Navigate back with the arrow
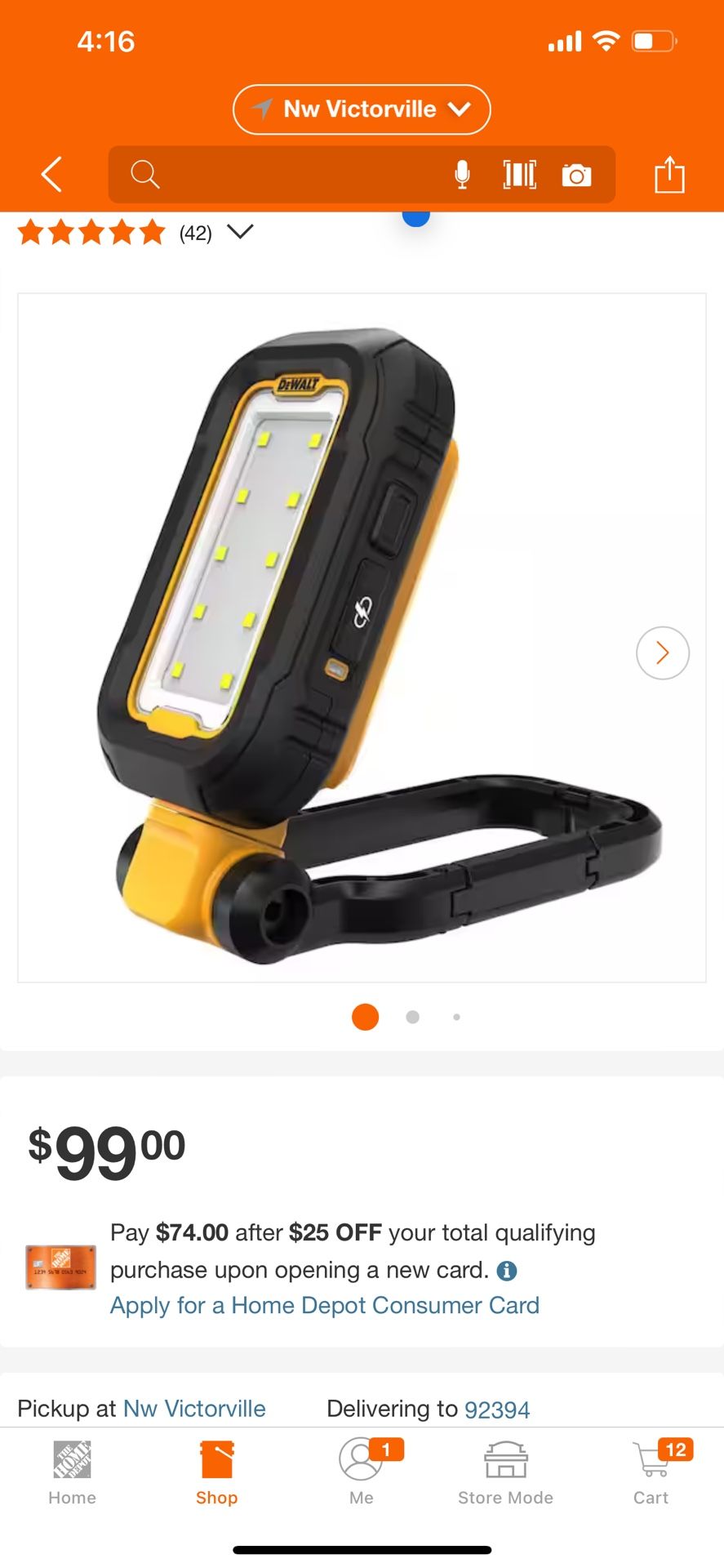The image size is (724, 1568). coord(51,174)
